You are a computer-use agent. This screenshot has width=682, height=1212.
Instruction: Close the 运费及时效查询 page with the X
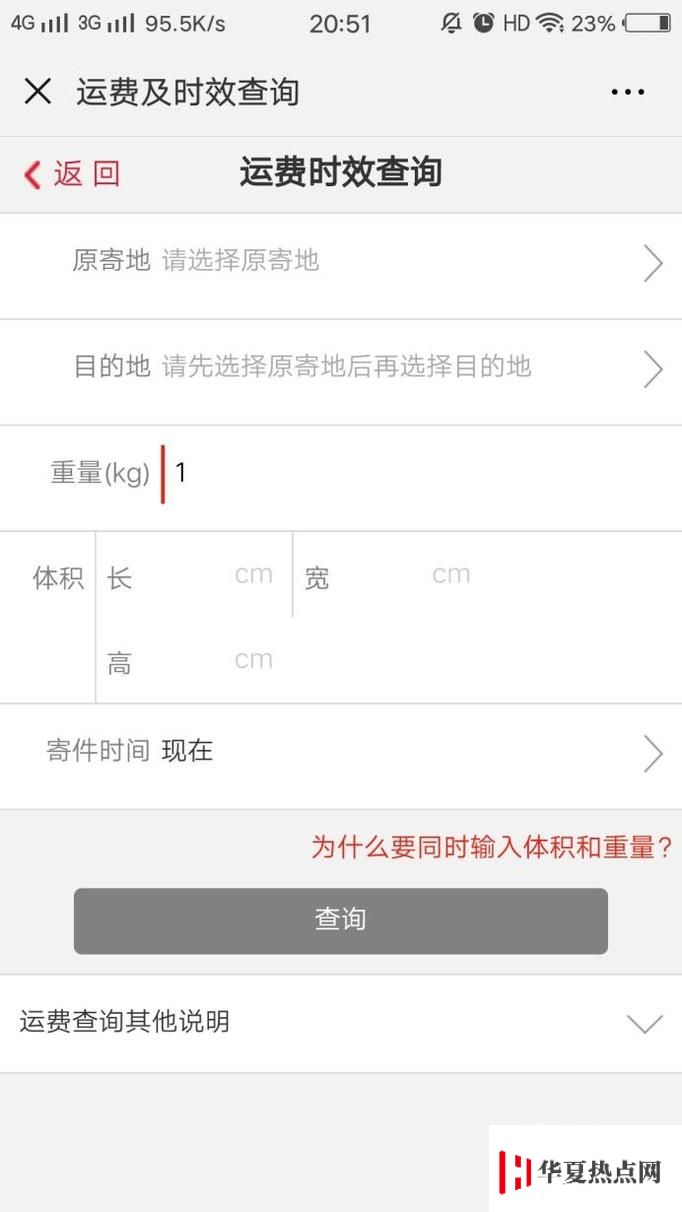pyautogui.click(x=38, y=92)
